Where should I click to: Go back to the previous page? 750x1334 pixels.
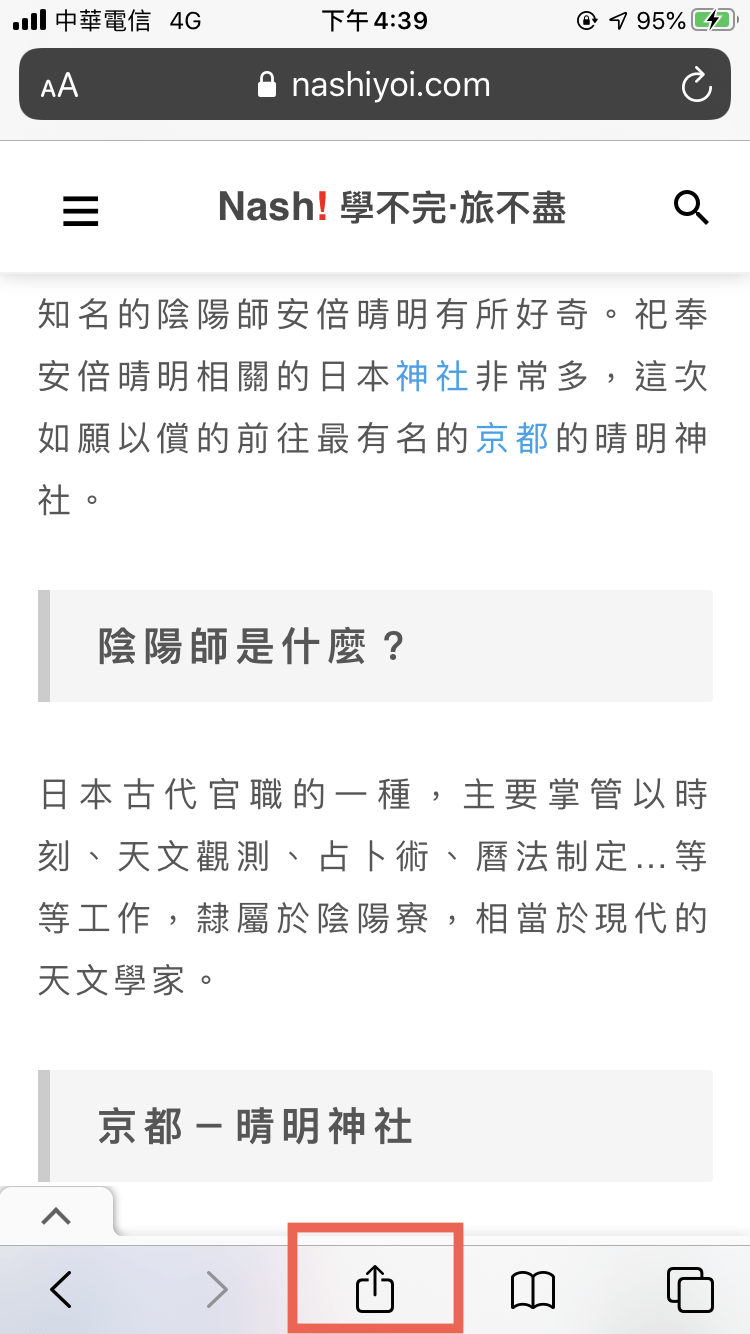(61, 1290)
